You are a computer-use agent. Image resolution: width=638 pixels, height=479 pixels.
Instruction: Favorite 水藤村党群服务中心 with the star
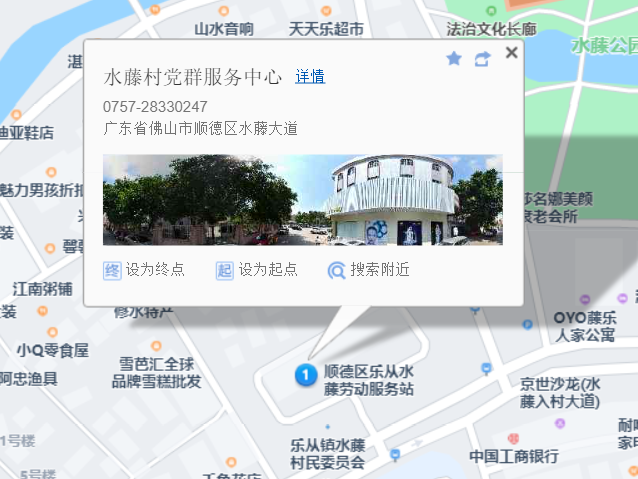[454, 59]
